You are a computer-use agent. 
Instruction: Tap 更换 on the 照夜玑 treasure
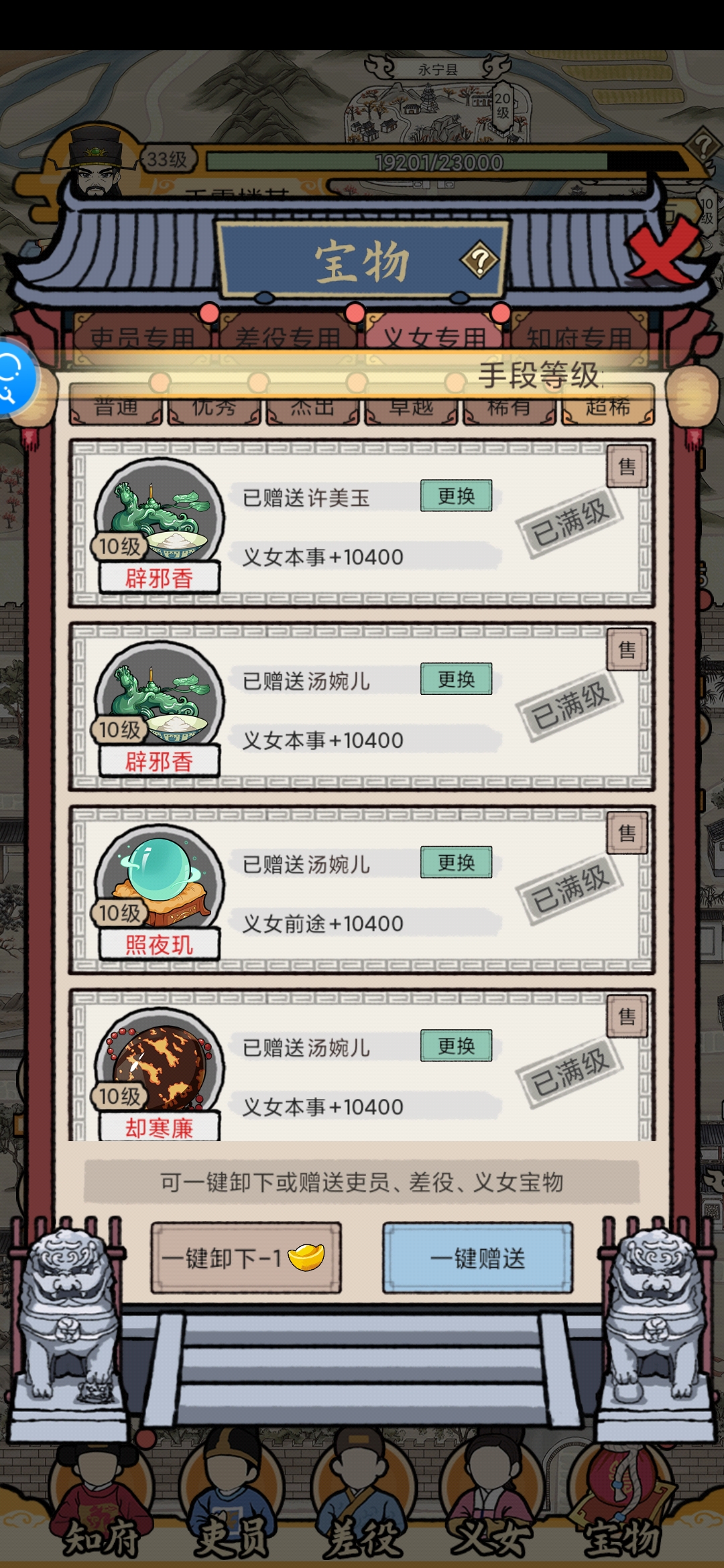coord(456,862)
